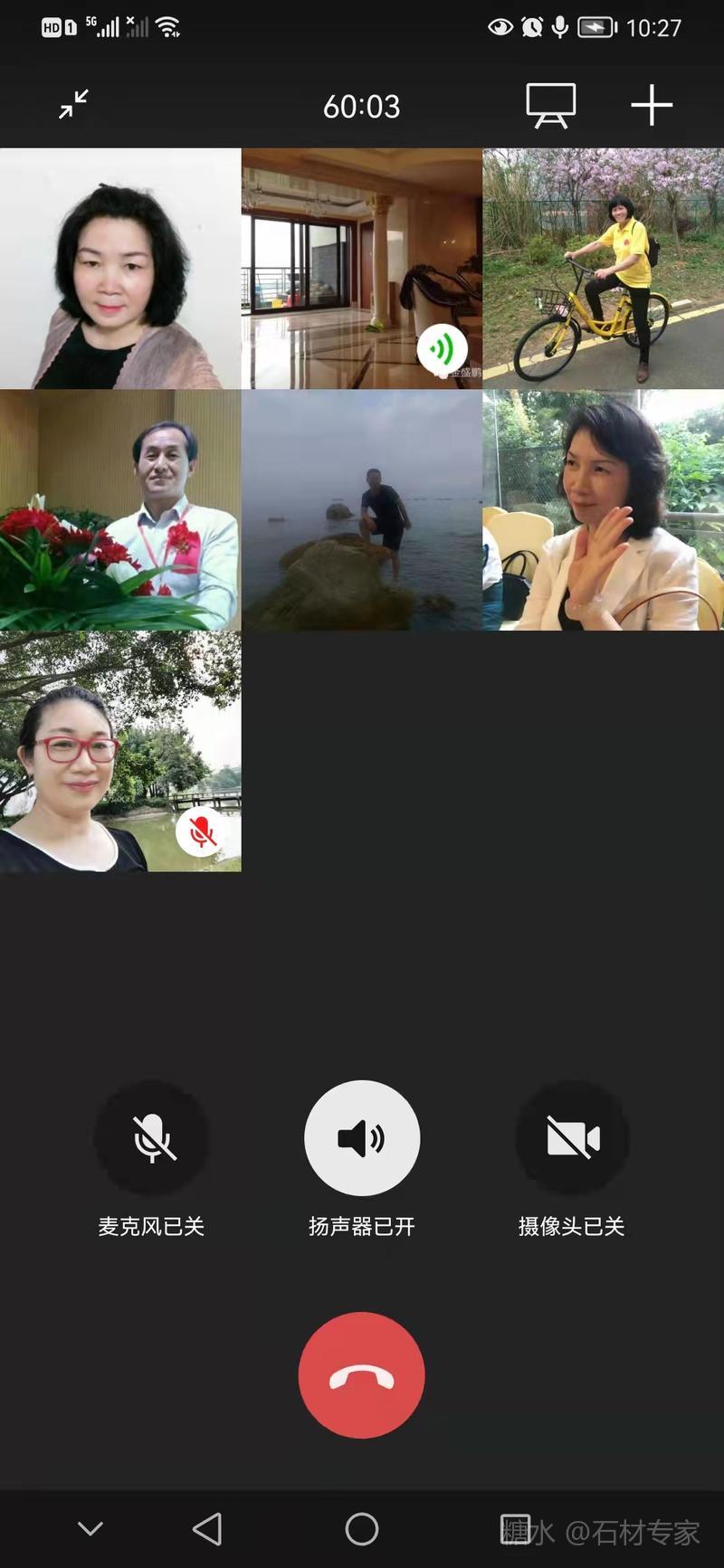Select the woman with red glasses tile
This screenshot has width=724, height=1568.
pos(120,751)
